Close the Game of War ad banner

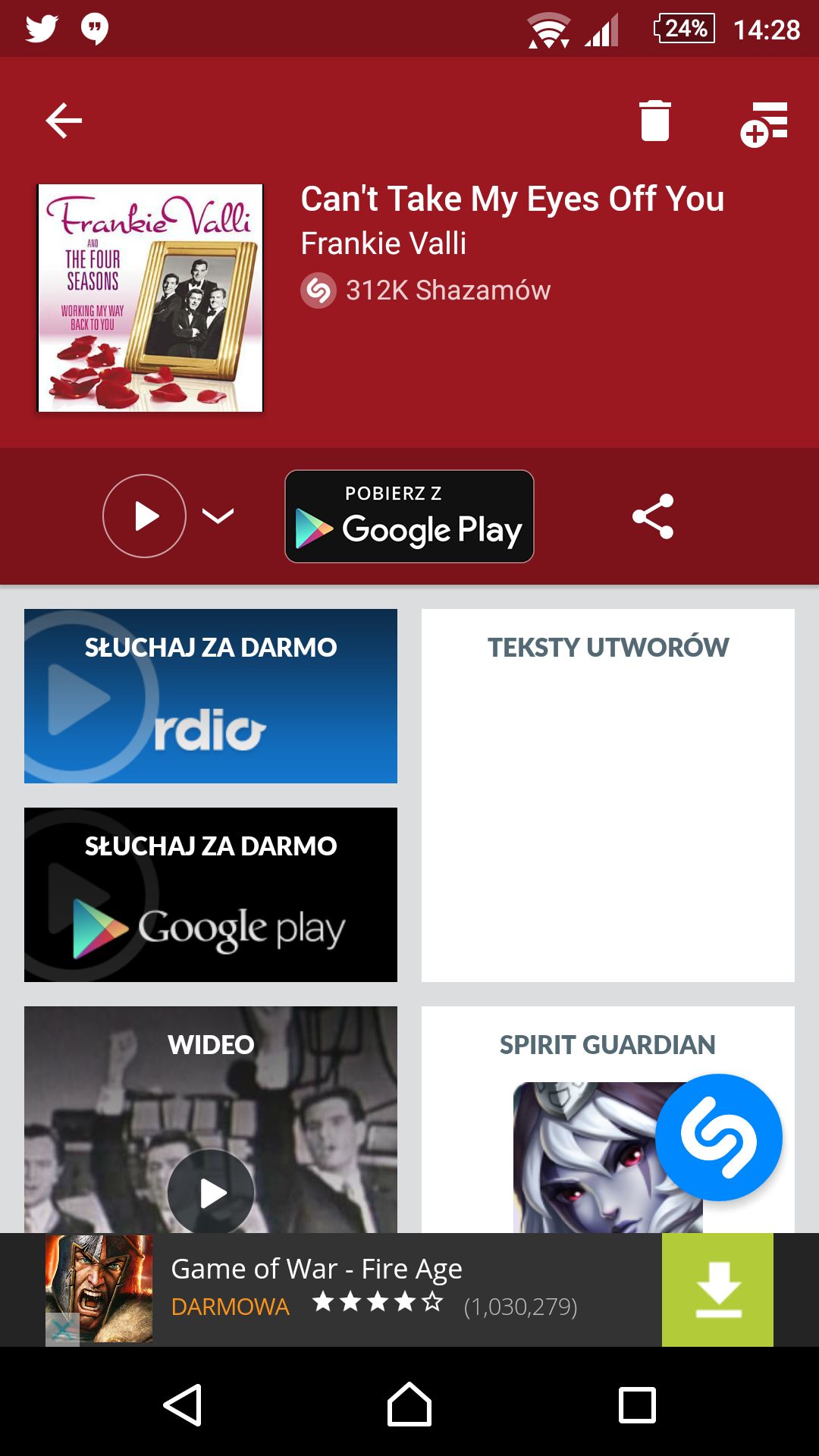pyautogui.click(x=62, y=1329)
